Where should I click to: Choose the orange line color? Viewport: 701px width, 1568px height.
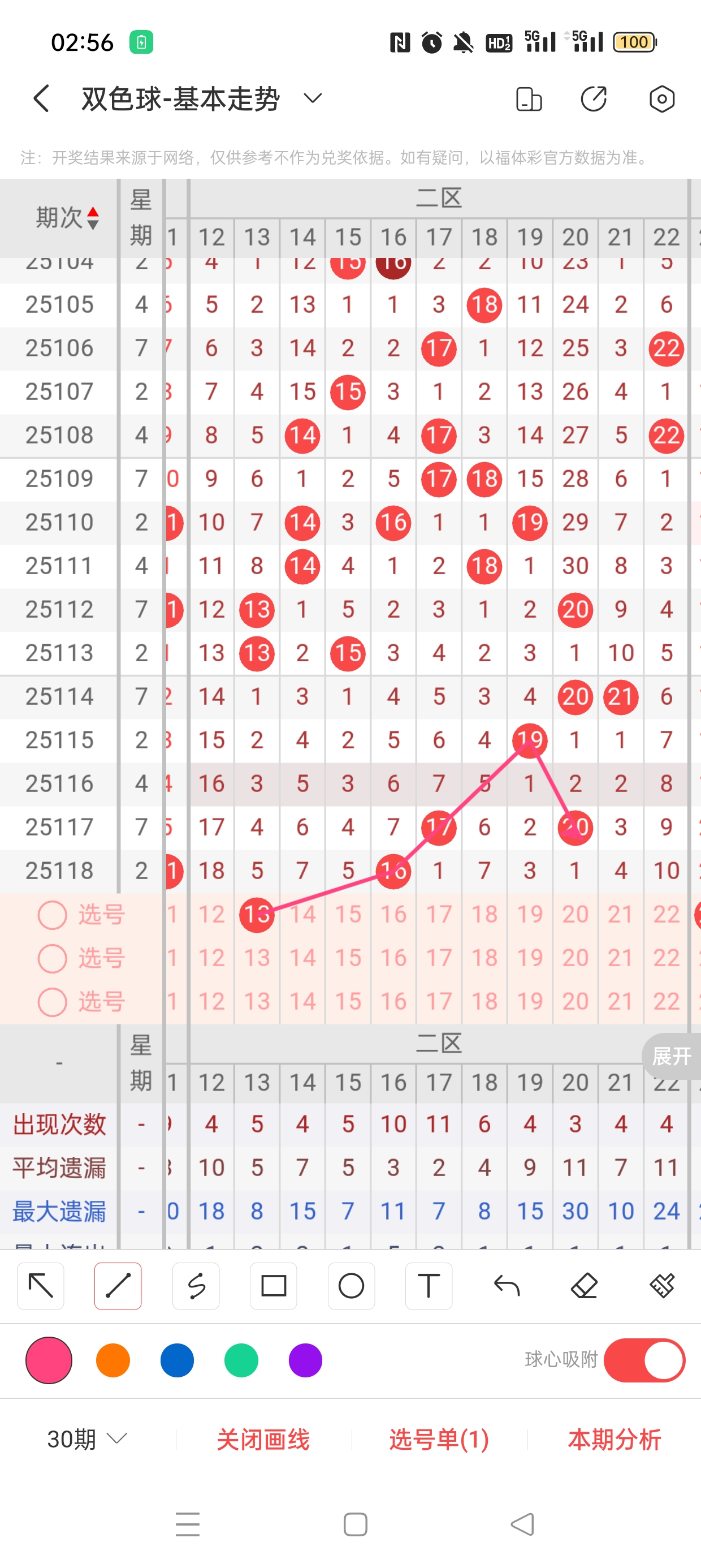coord(113,1360)
